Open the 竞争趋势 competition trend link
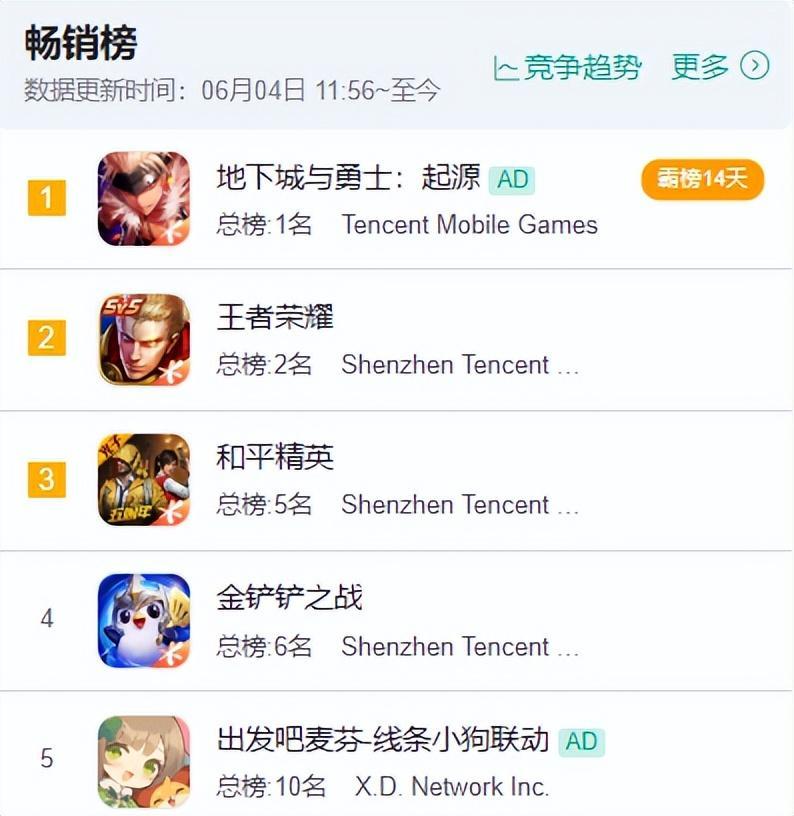The height and width of the screenshot is (816, 794). 568,67
